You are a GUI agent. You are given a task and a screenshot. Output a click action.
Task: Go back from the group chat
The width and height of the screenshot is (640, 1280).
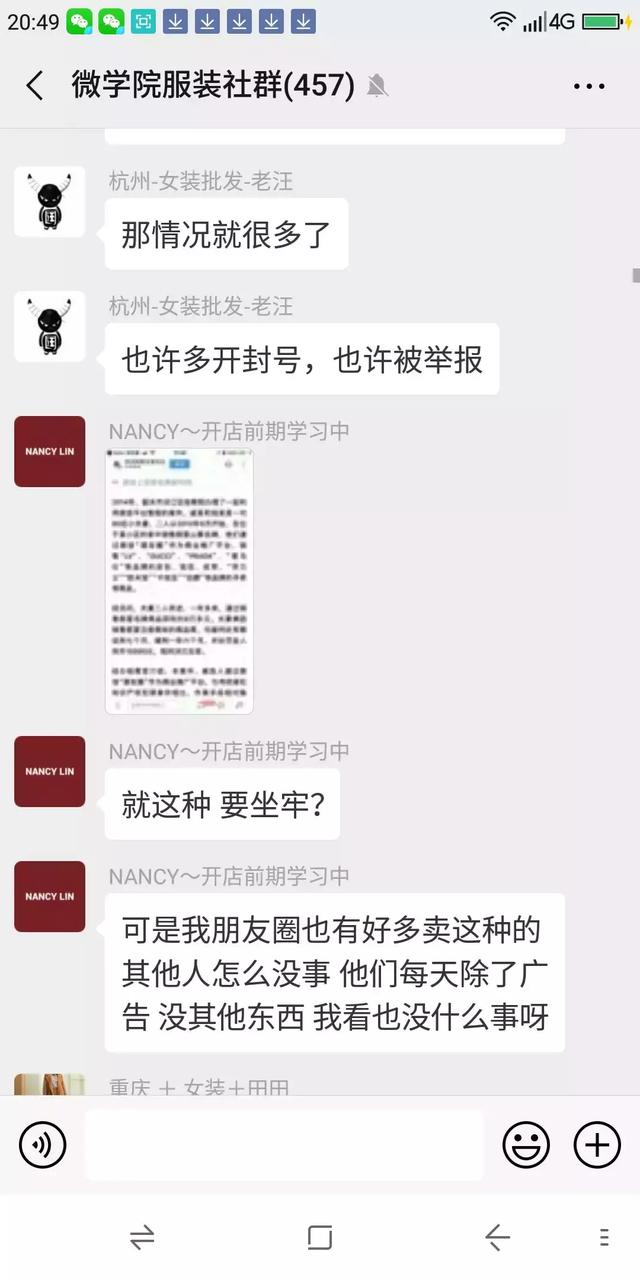(x=35, y=86)
